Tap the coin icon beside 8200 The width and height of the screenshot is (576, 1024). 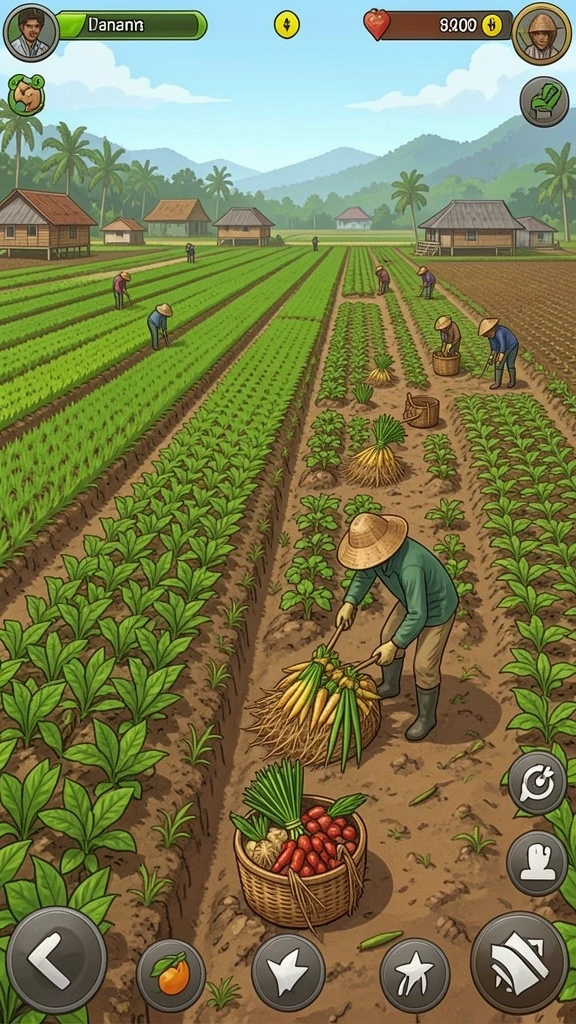492,25
